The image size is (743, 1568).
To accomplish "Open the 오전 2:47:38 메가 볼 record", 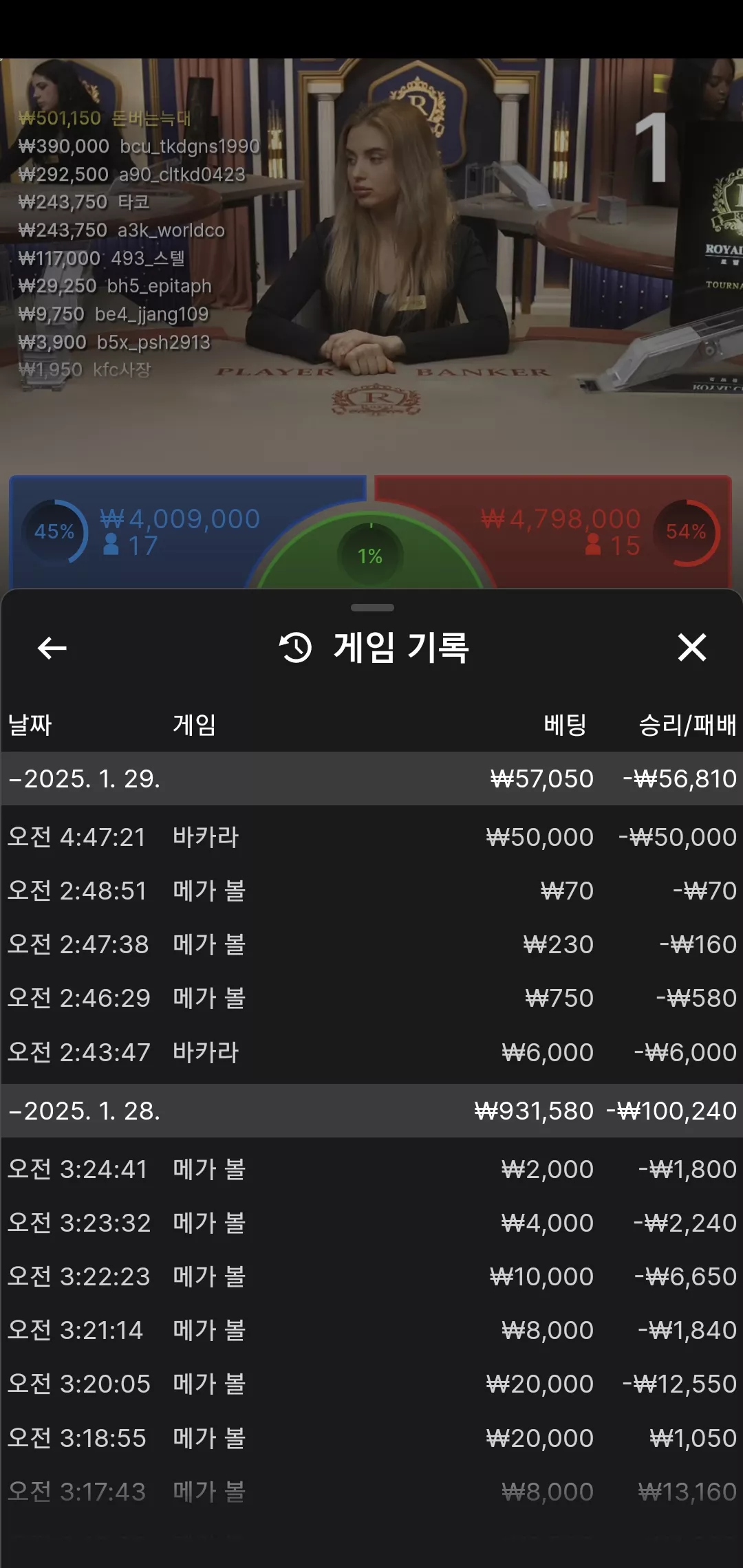I will tap(371, 944).
